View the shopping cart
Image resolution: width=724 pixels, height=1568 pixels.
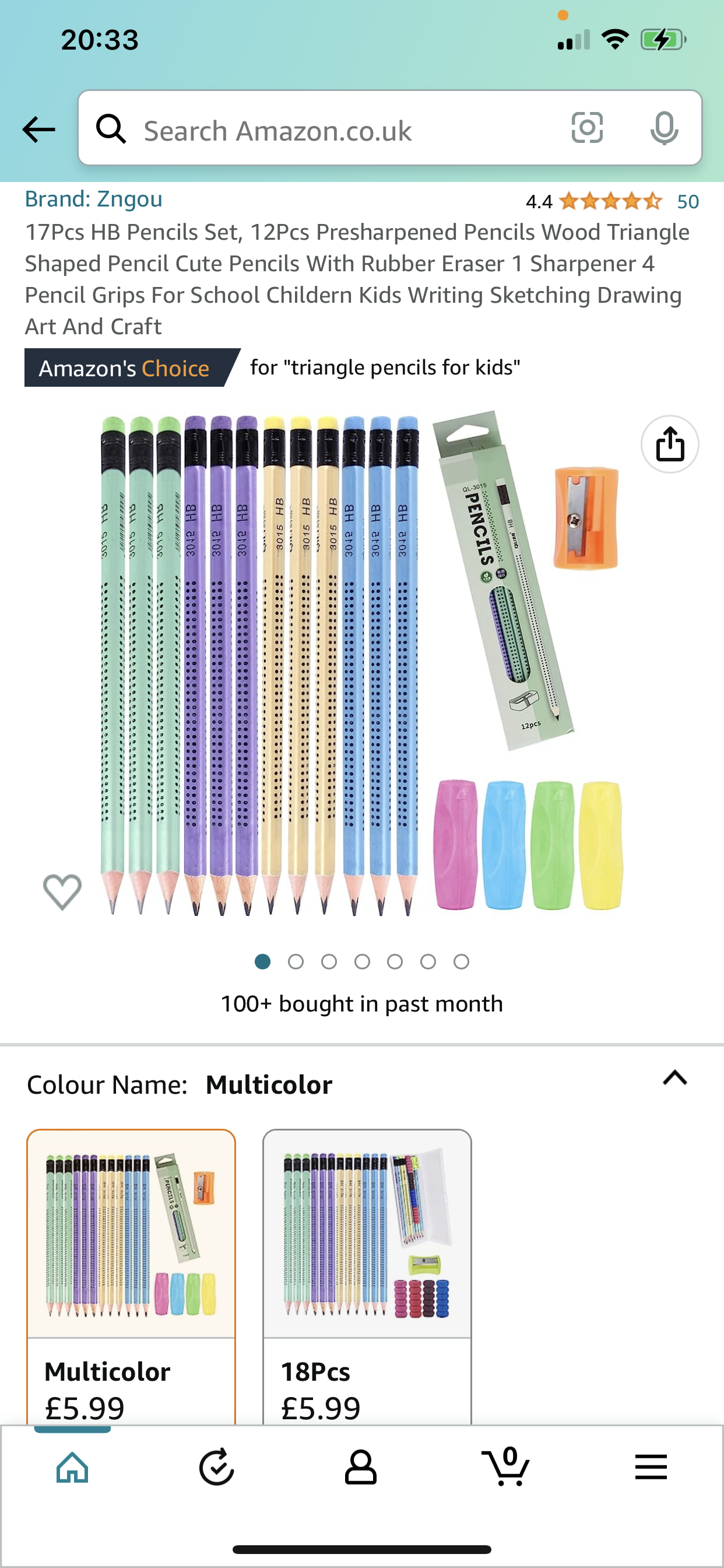506,1468
